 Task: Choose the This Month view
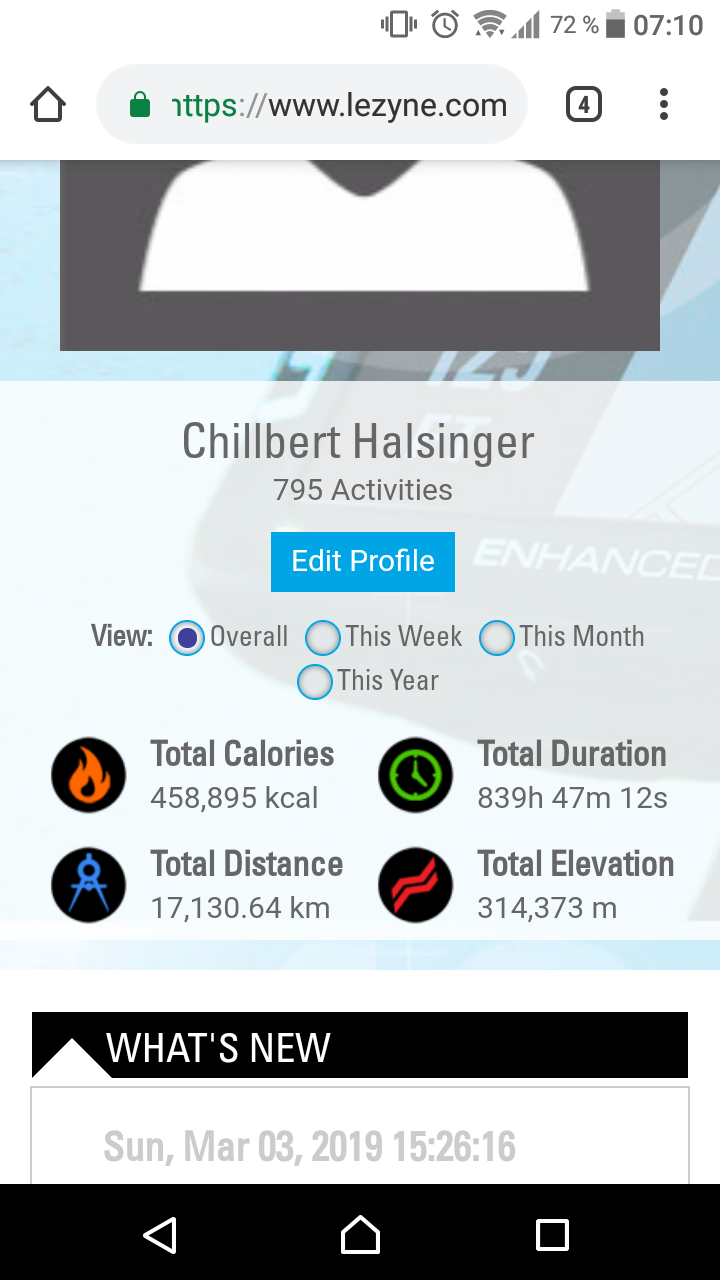497,637
